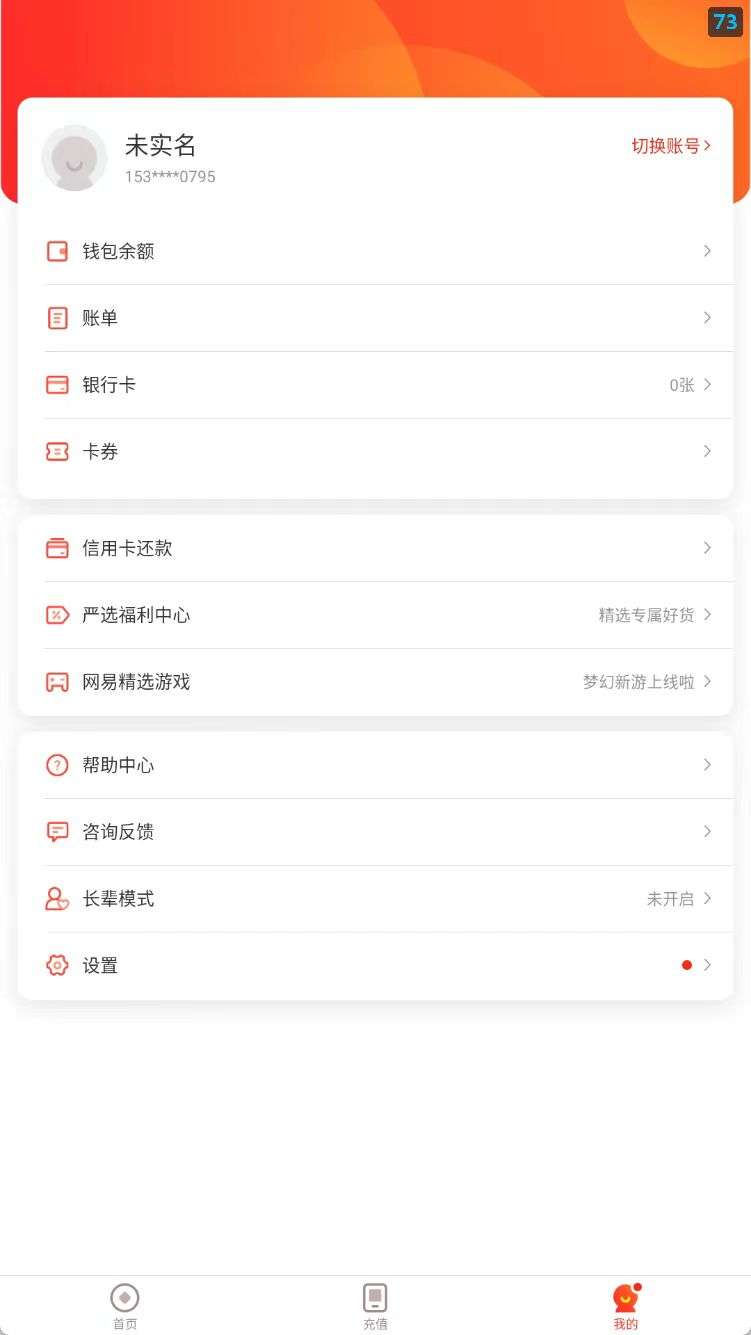Open the 设置 settings gear icon
The image size is (751, 1335).
tap(57, 965)
